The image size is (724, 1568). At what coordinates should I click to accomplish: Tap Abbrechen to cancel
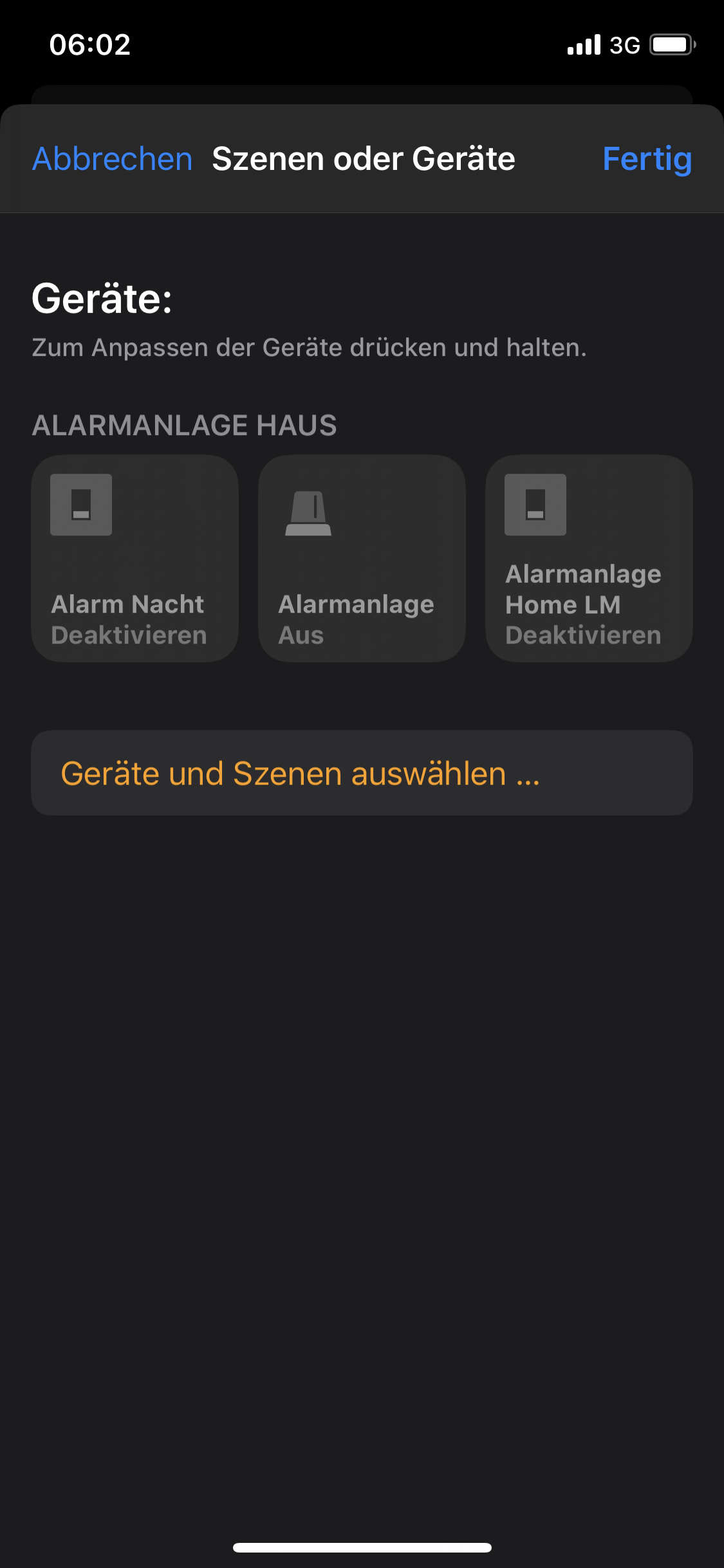(x=113, y=159)
